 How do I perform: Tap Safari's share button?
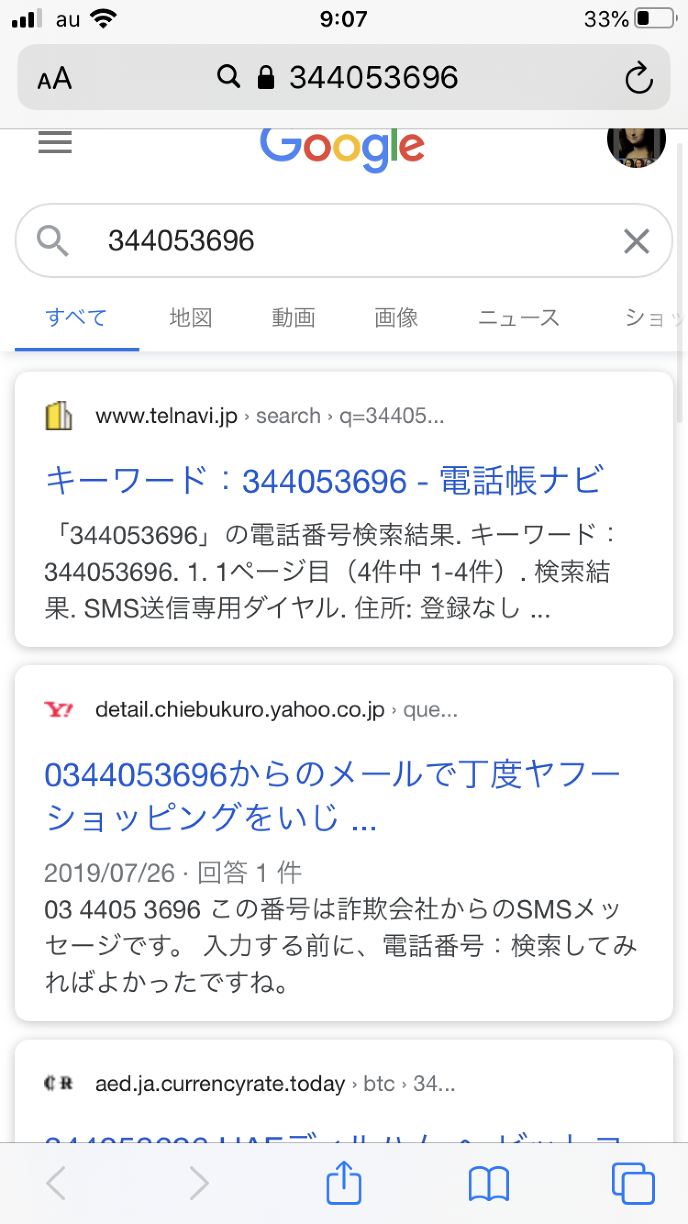click(x=343, y=1183)
